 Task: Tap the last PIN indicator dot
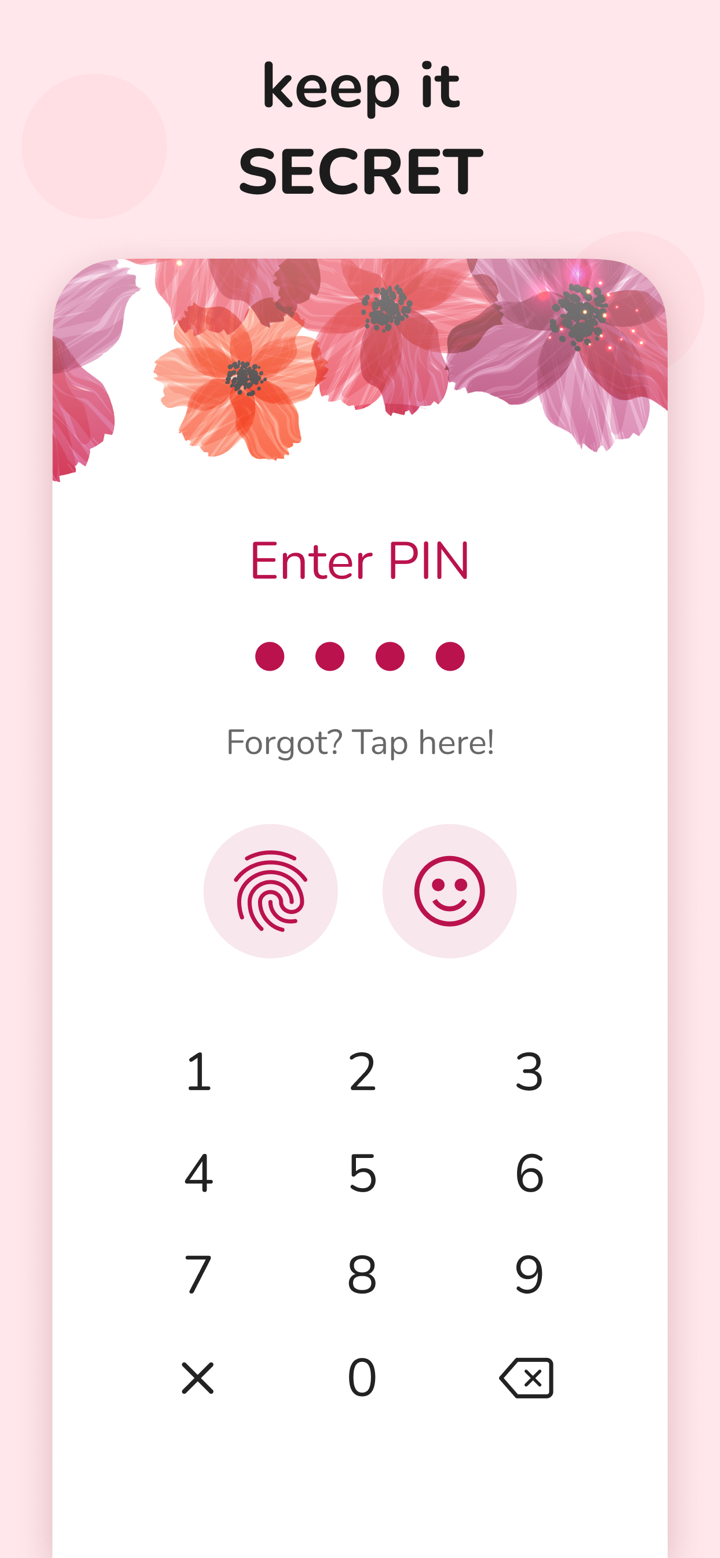click(449, 655)
